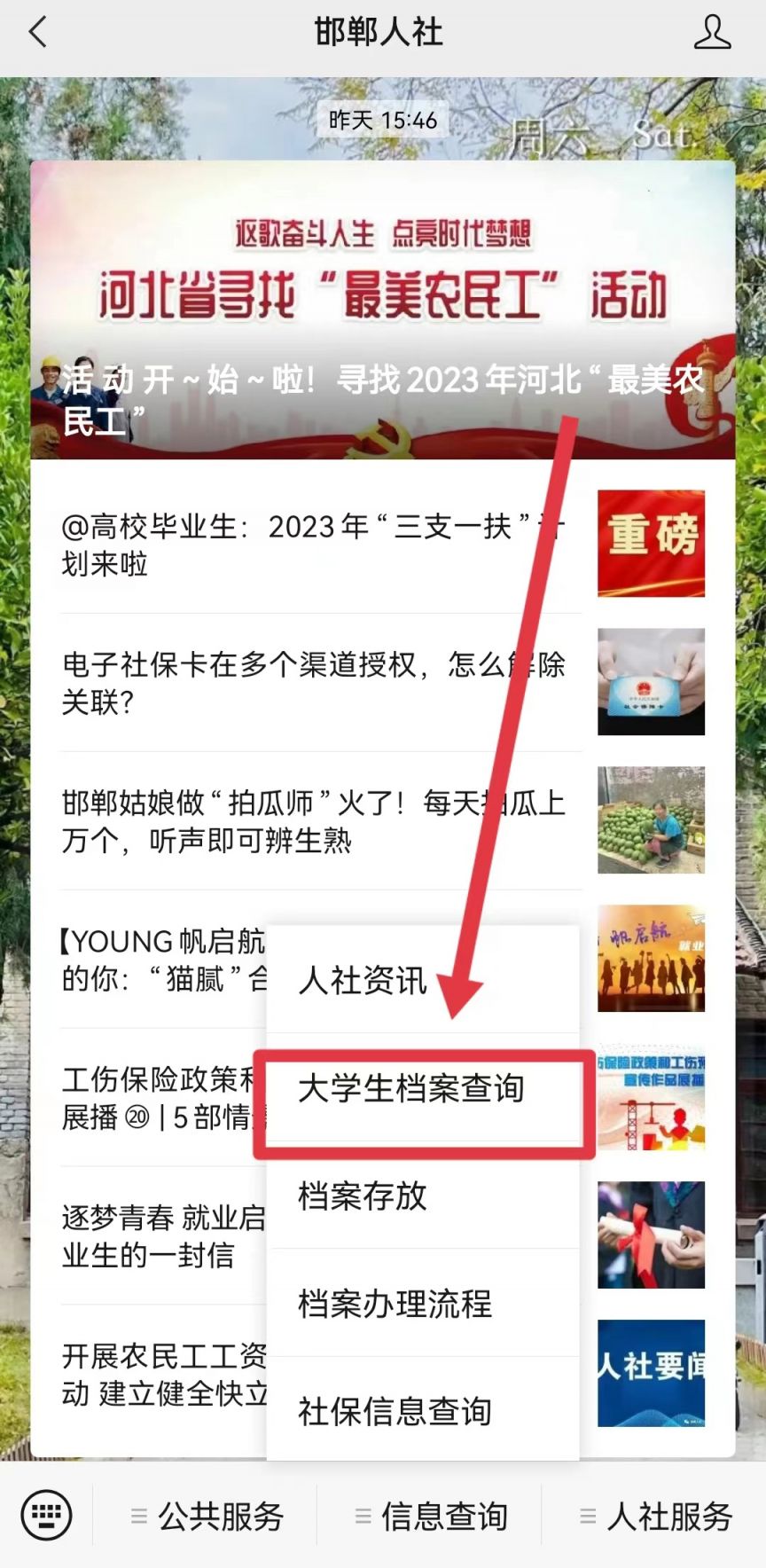Open the profile icon at top right
Viewport: 766px width, 1568px height.
coord(712,32)
